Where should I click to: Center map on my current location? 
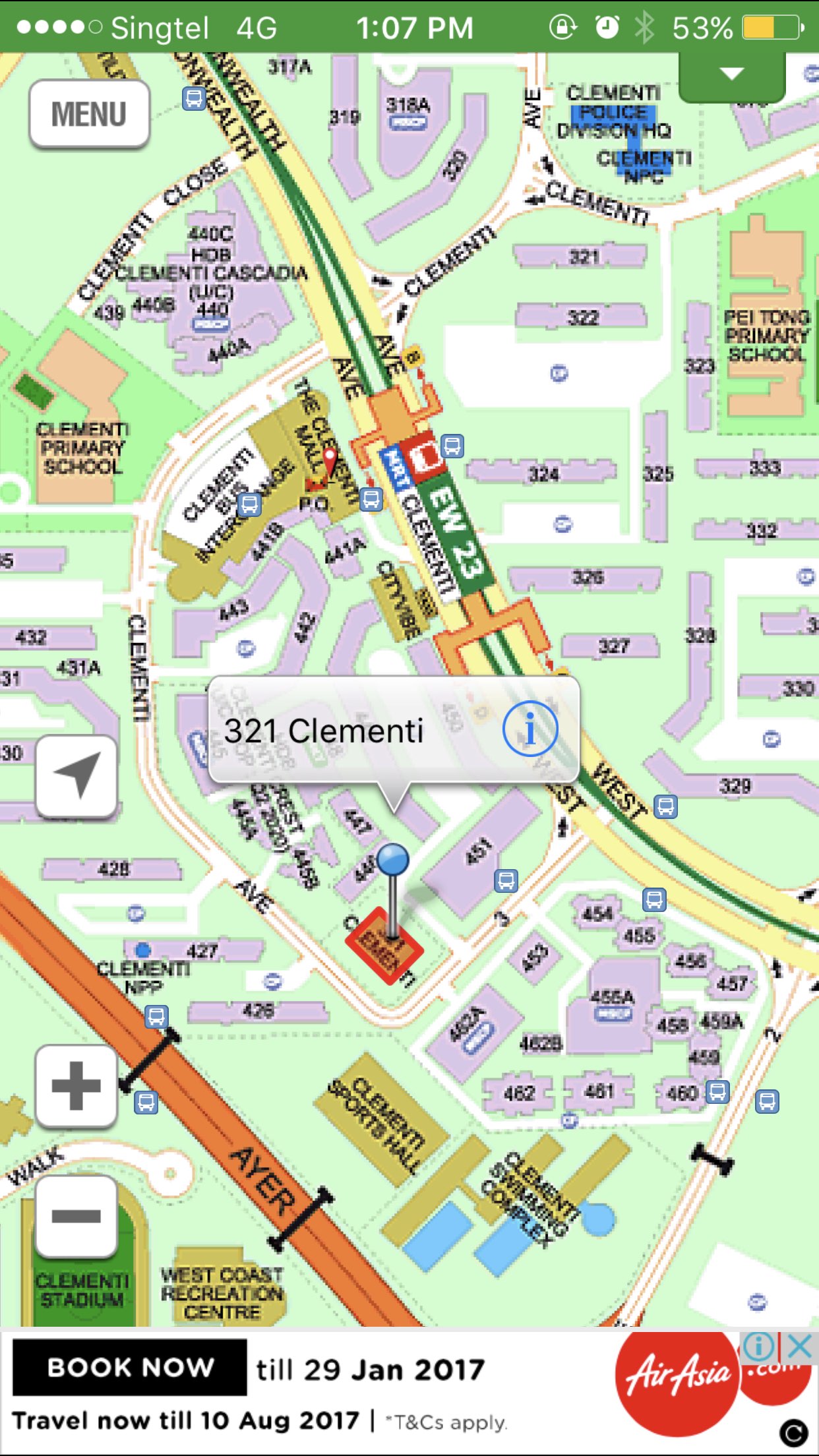77,776
